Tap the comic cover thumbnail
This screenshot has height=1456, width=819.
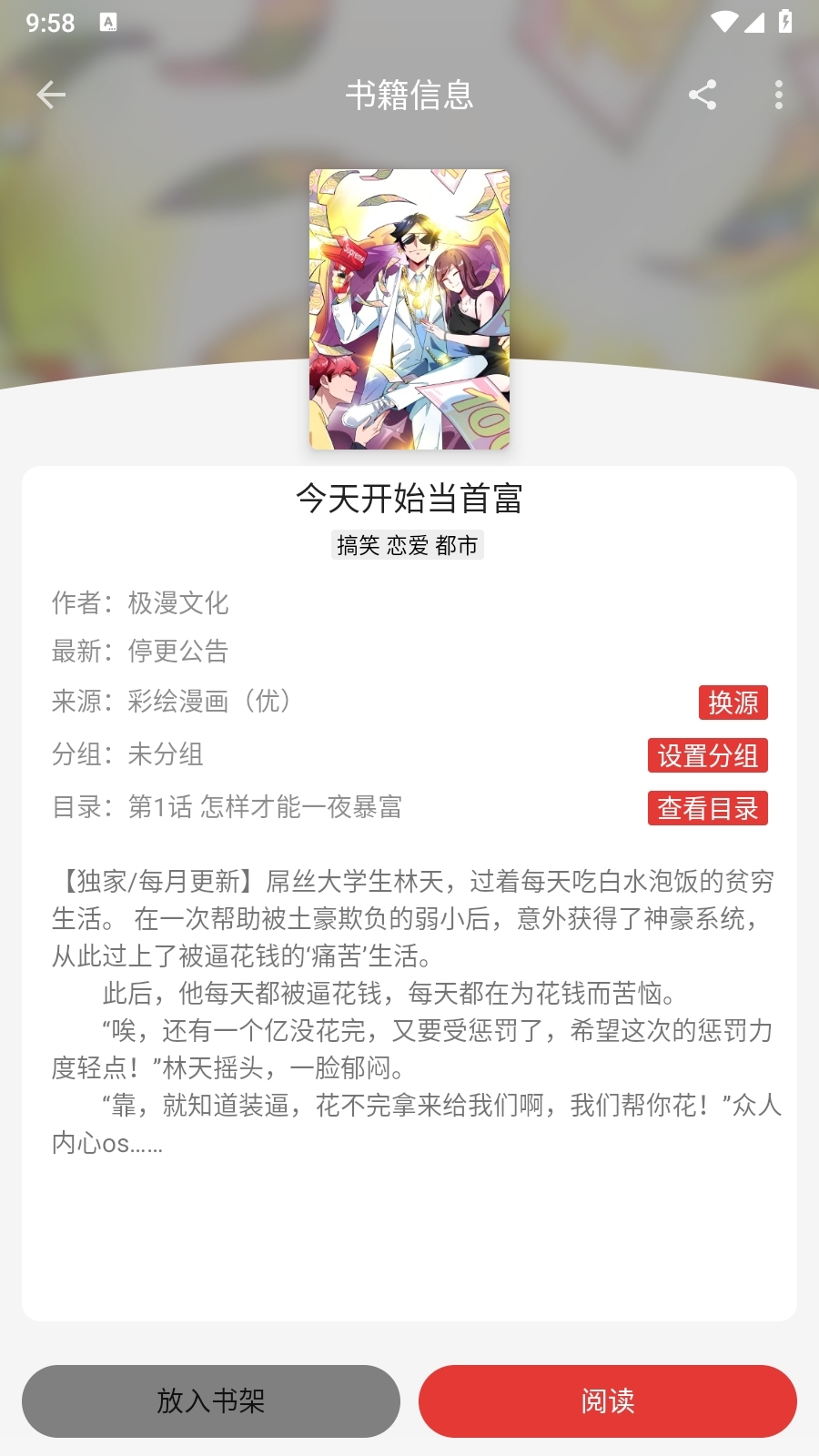(409, 308)
